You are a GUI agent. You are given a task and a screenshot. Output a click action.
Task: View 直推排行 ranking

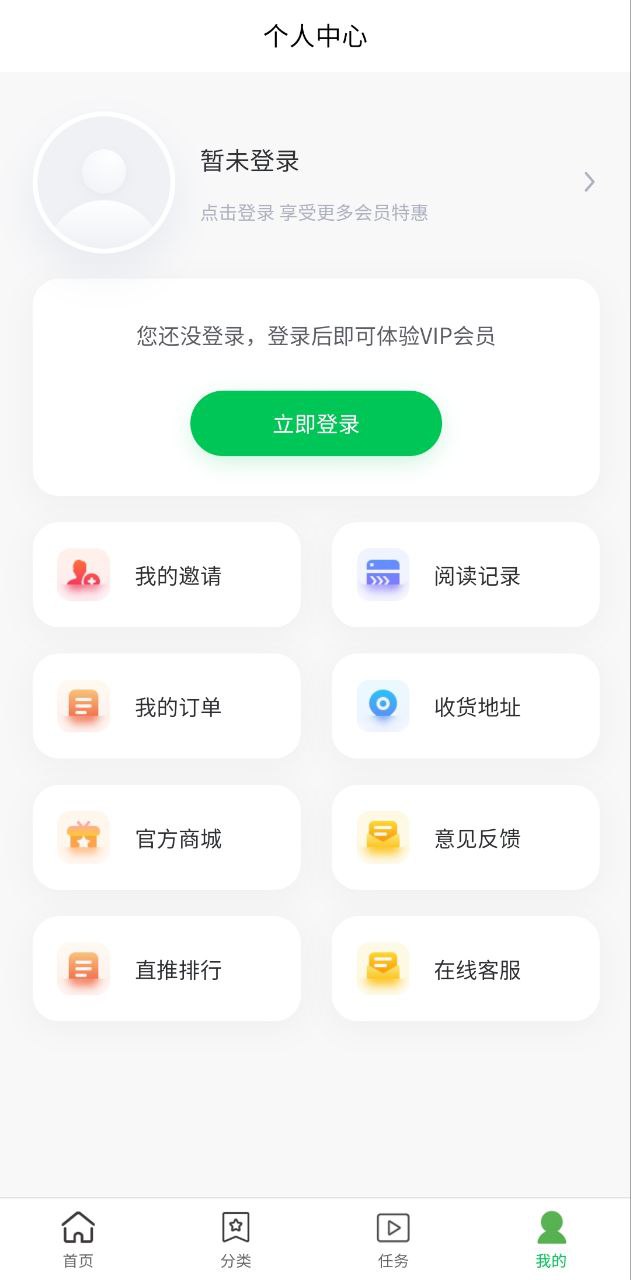coord(167,969)
